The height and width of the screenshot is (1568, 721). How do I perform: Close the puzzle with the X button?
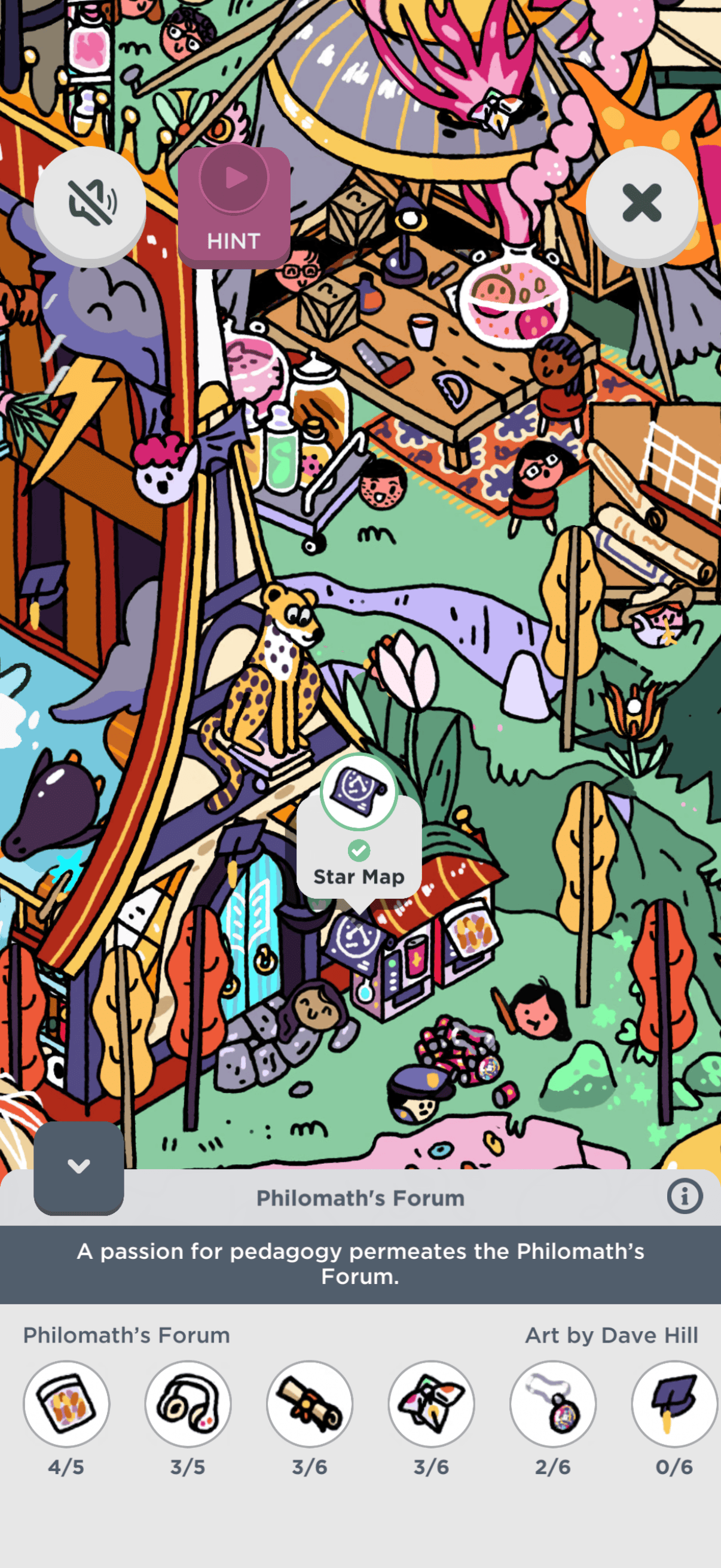[x=642, y=203]
